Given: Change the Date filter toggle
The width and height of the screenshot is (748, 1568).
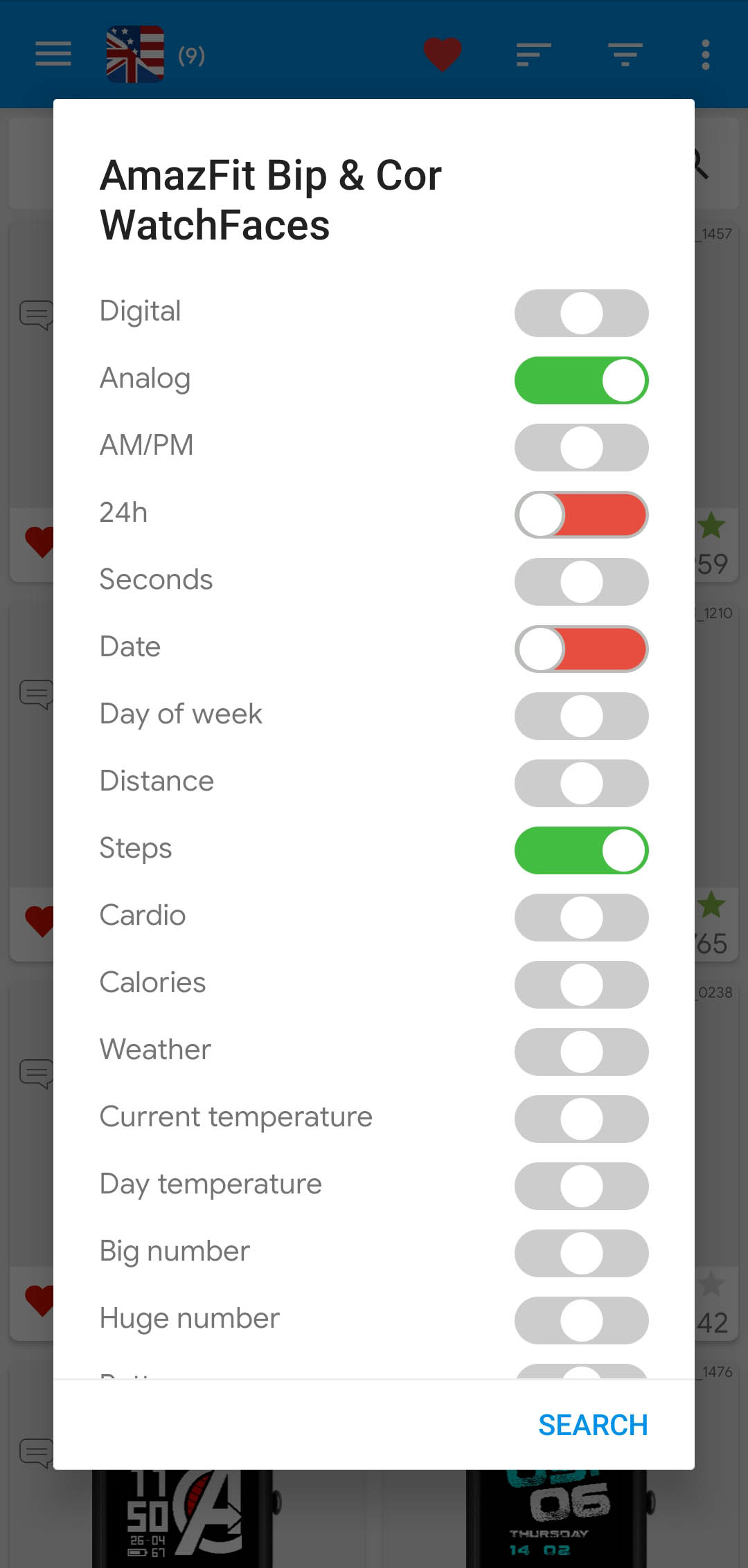Looking at the screenshot, I should [581, 649].
